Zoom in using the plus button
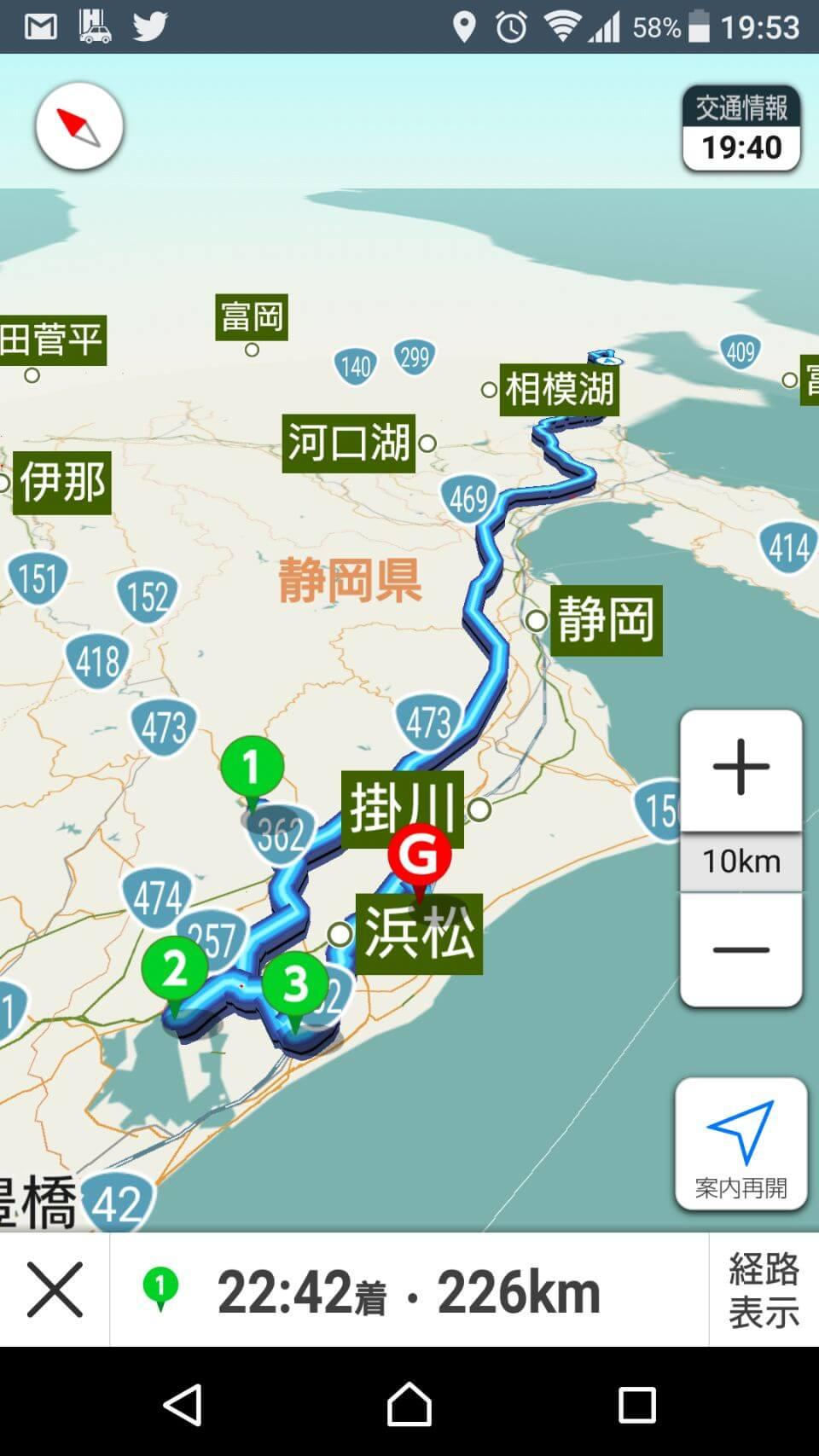Screen dimensions: 819x1456 pyautogui.click(x=741, y=769)
